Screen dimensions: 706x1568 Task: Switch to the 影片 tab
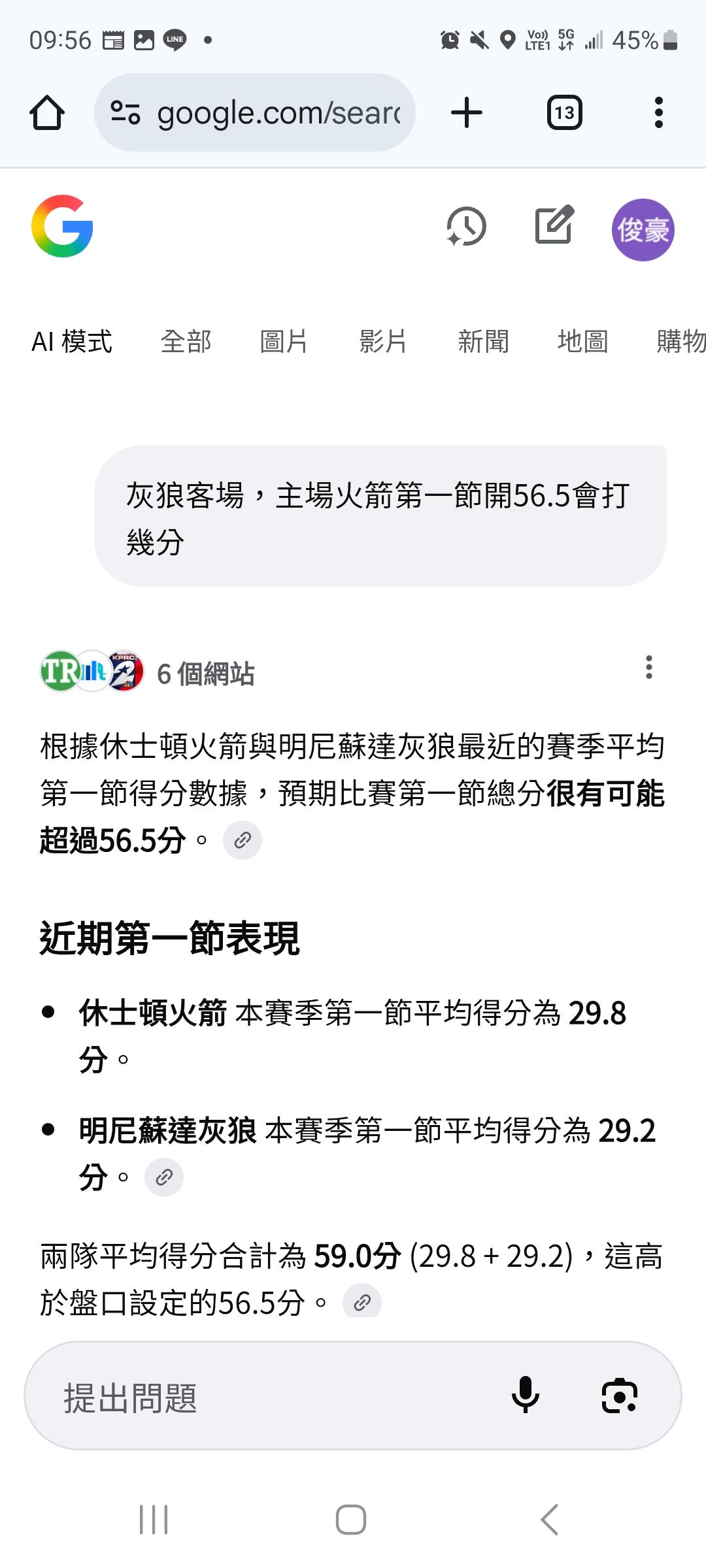pos(383,342)
